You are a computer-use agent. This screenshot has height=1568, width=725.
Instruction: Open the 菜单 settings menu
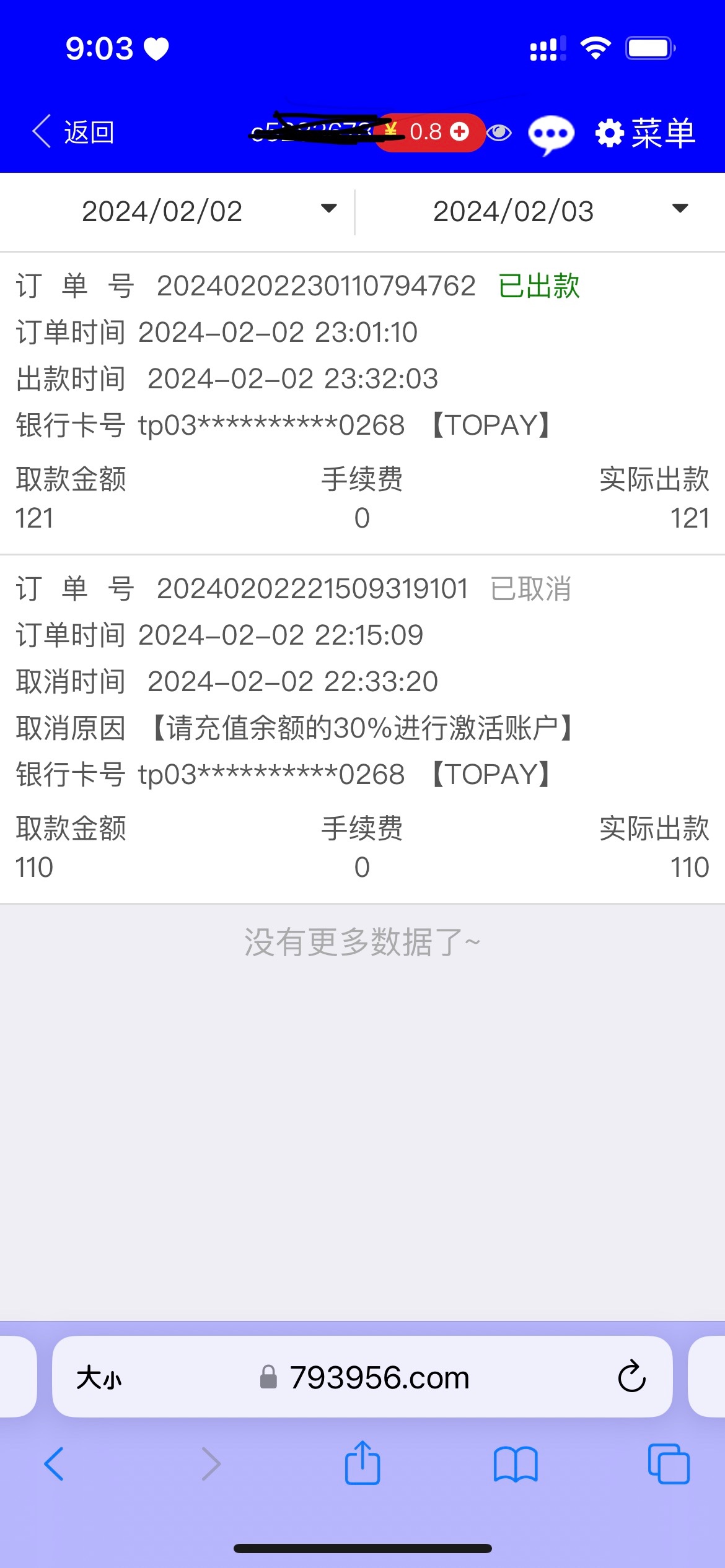pos(646,133)
